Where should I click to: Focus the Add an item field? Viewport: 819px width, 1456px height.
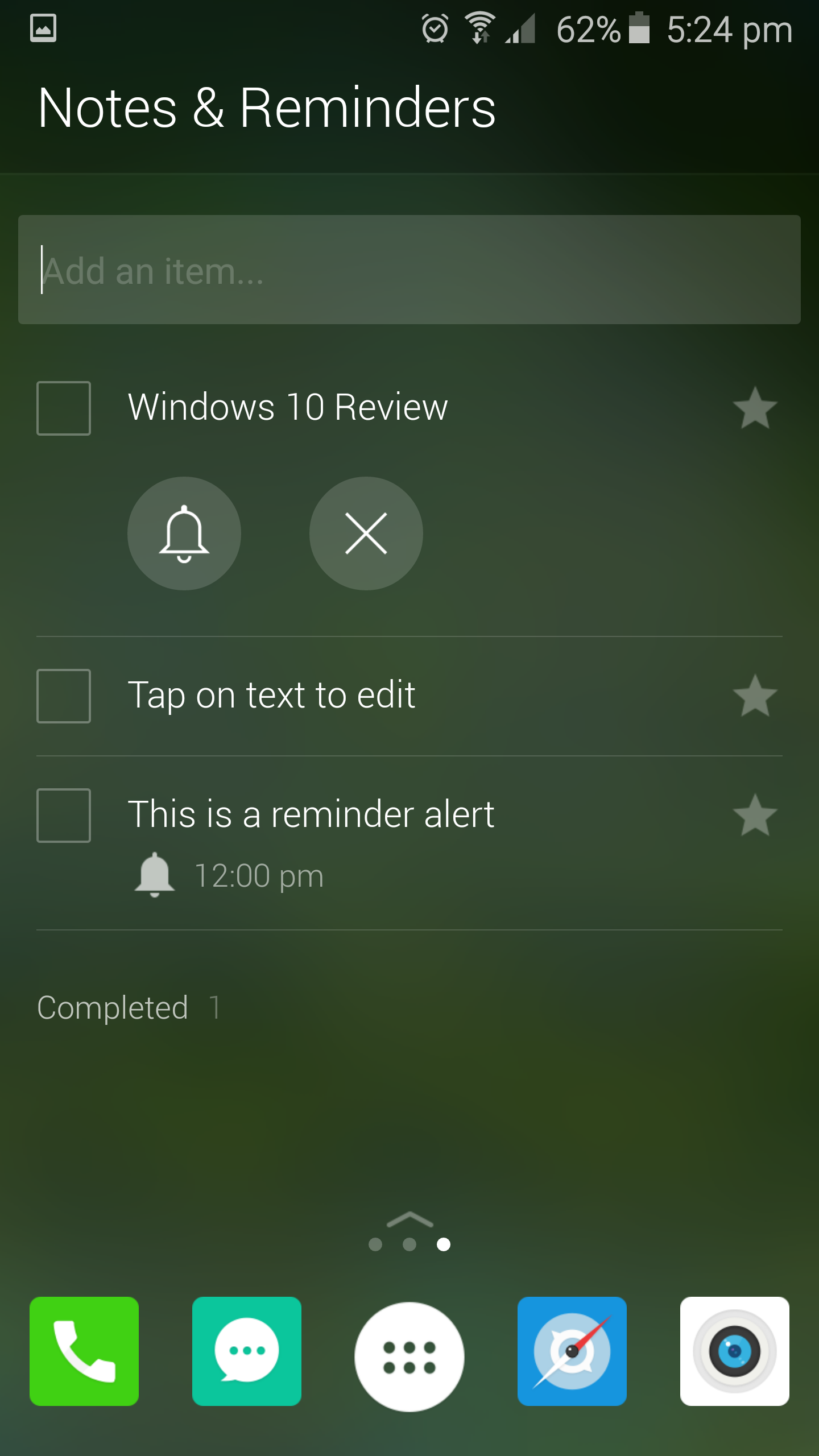[x=409, y=270]
